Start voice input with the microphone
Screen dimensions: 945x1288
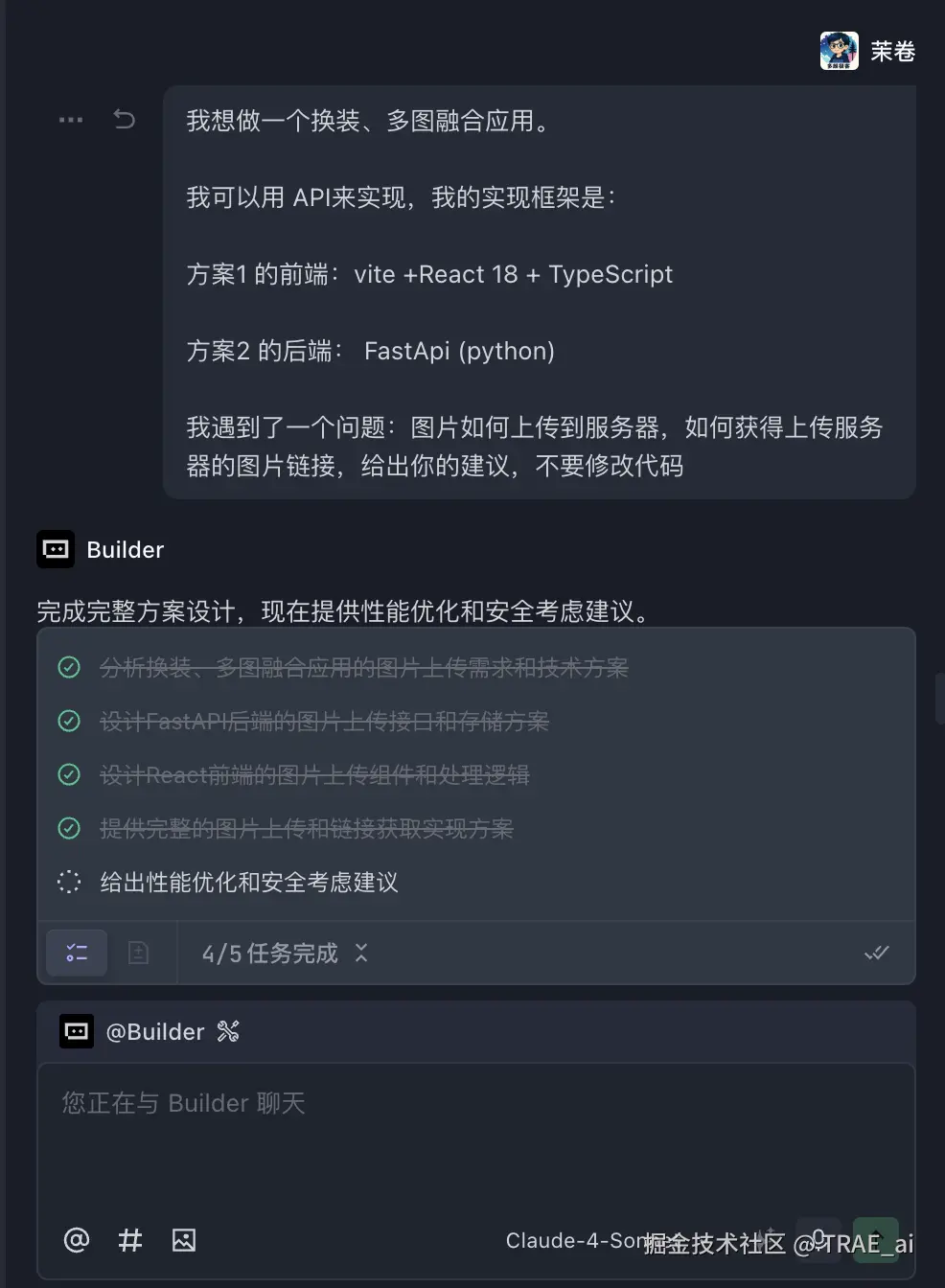click(x=818, y=1239)
